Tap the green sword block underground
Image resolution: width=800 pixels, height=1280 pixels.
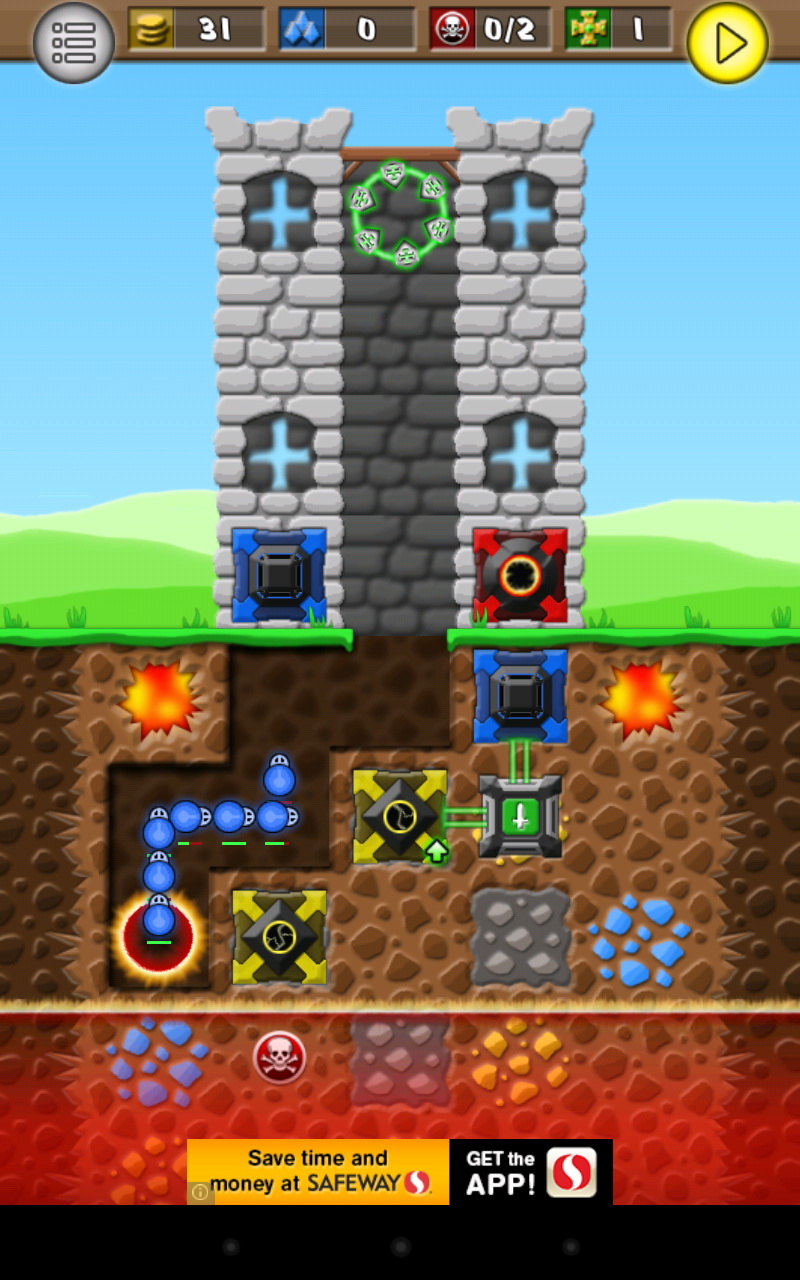[x=520, y=816]
